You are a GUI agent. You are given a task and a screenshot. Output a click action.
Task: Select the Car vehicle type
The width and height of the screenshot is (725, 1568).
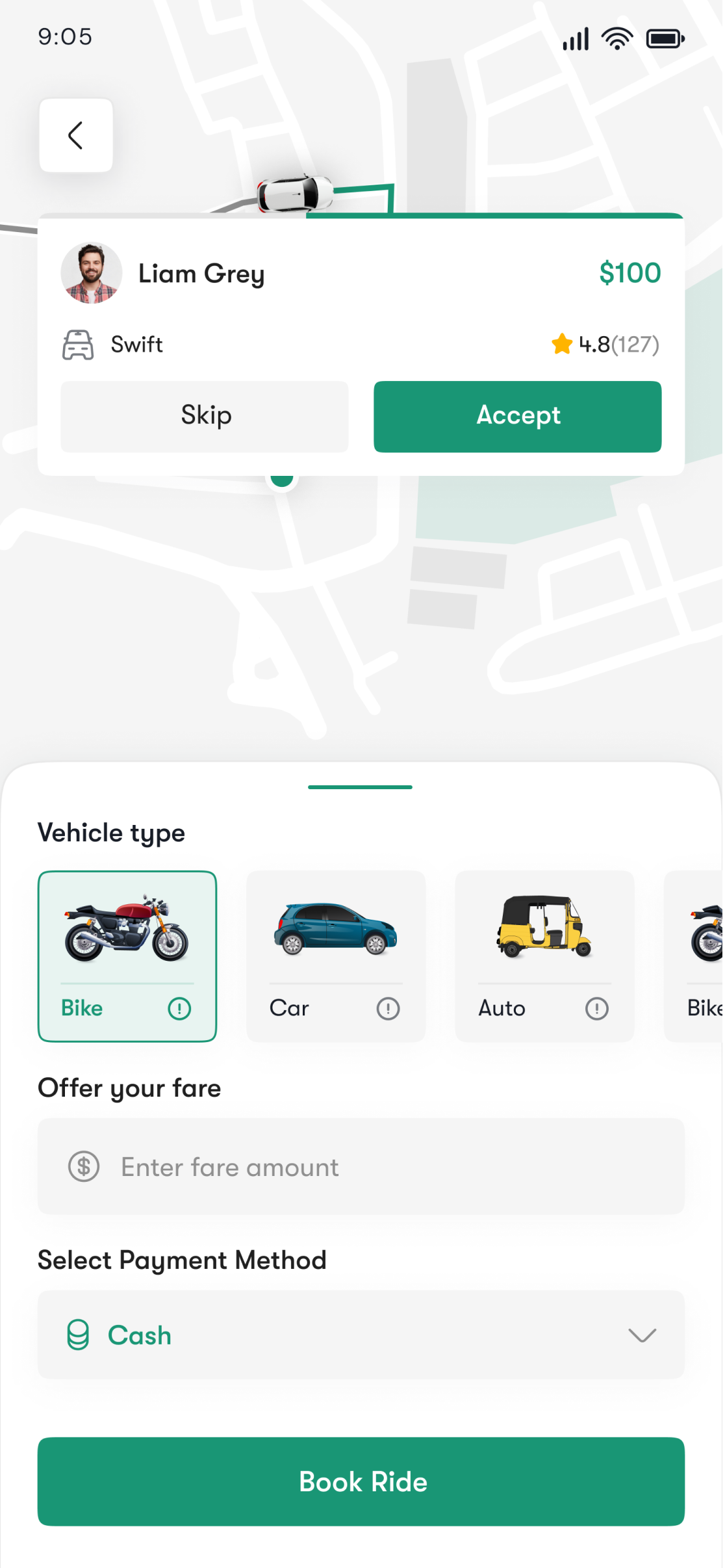click(335, 936)
